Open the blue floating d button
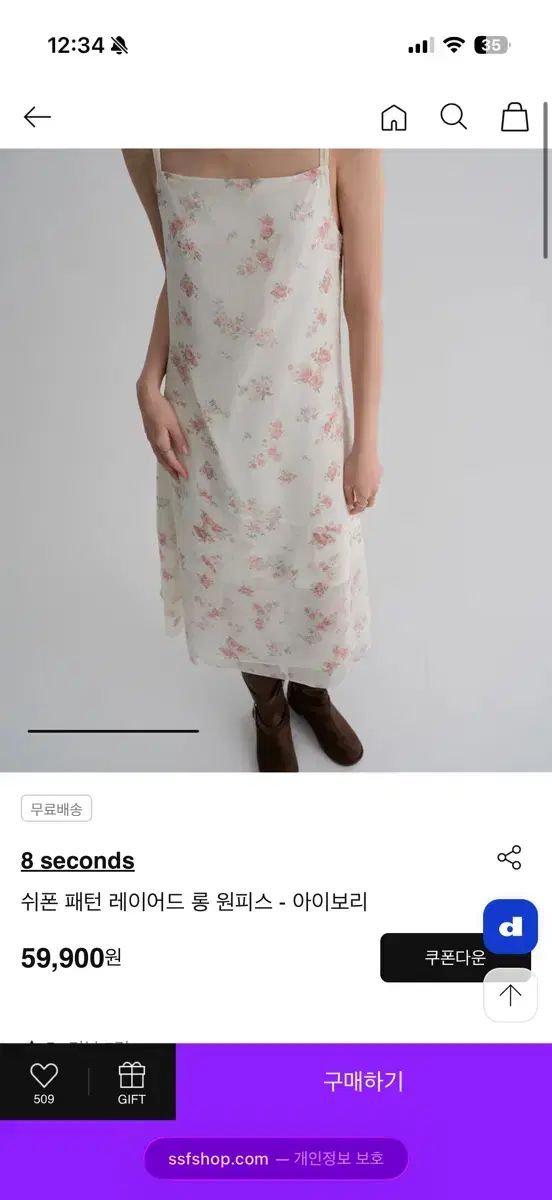Viewport: 552px width, 1200px height. [x=511, y=927]
